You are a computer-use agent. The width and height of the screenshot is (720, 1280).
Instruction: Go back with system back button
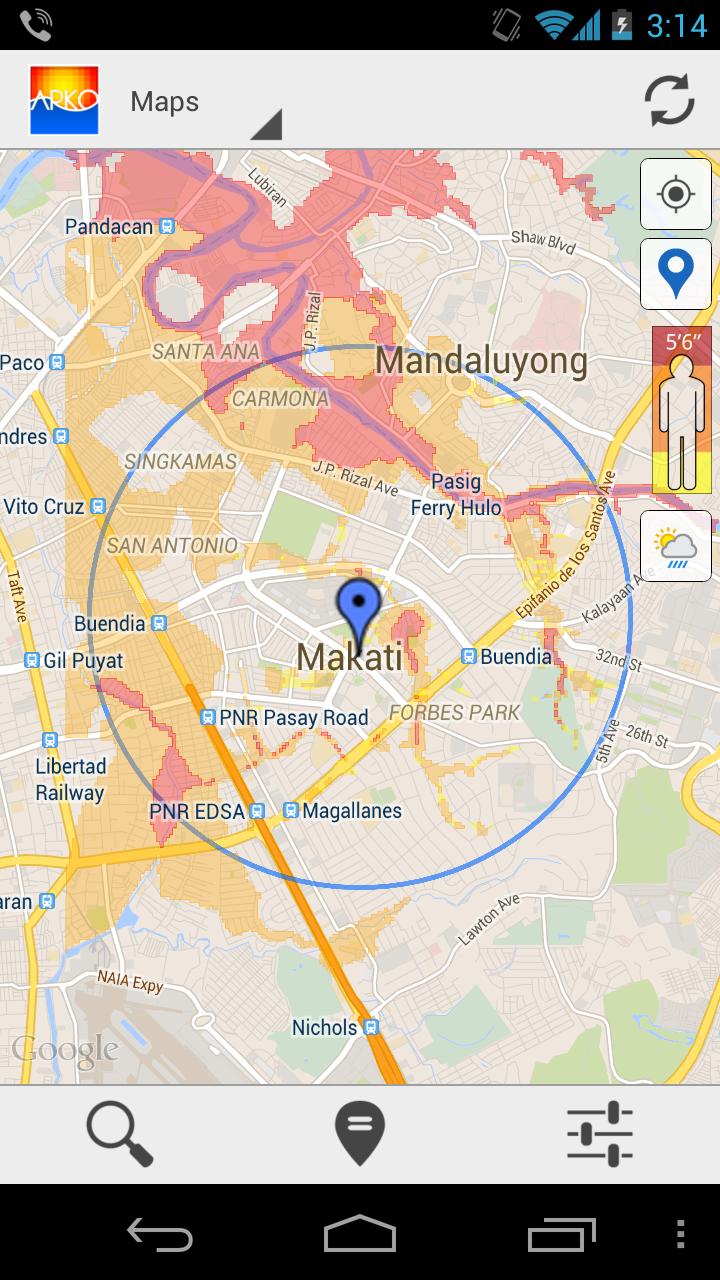(160, 1234)
